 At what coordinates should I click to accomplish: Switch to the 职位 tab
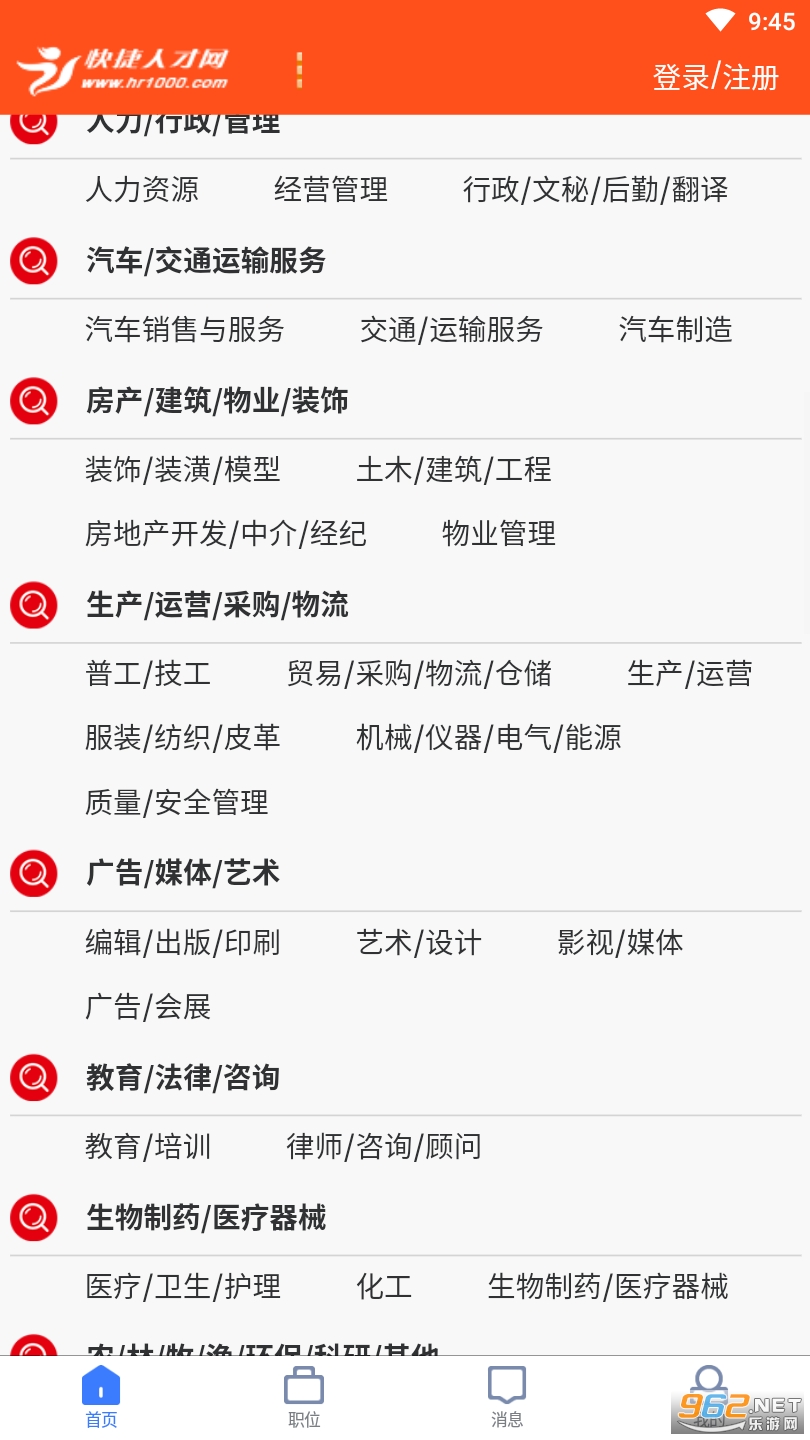pyautogui.click(x=304, y=1397)
